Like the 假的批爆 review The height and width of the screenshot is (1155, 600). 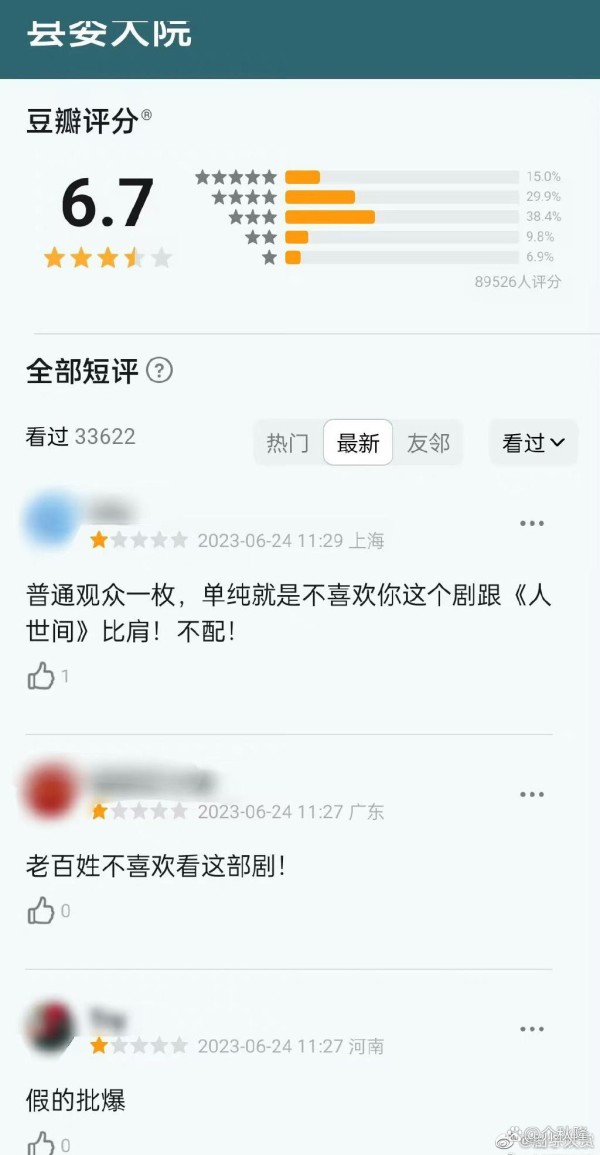[x=41, y=1143]
